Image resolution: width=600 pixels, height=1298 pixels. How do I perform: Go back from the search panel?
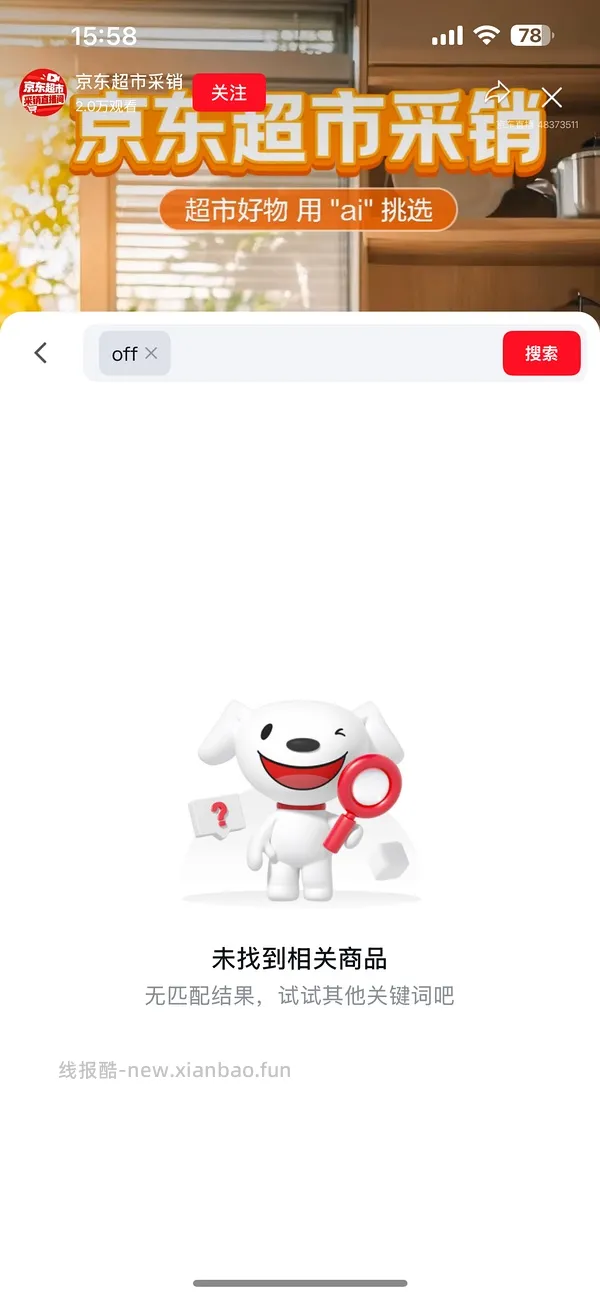pos(41,353)
